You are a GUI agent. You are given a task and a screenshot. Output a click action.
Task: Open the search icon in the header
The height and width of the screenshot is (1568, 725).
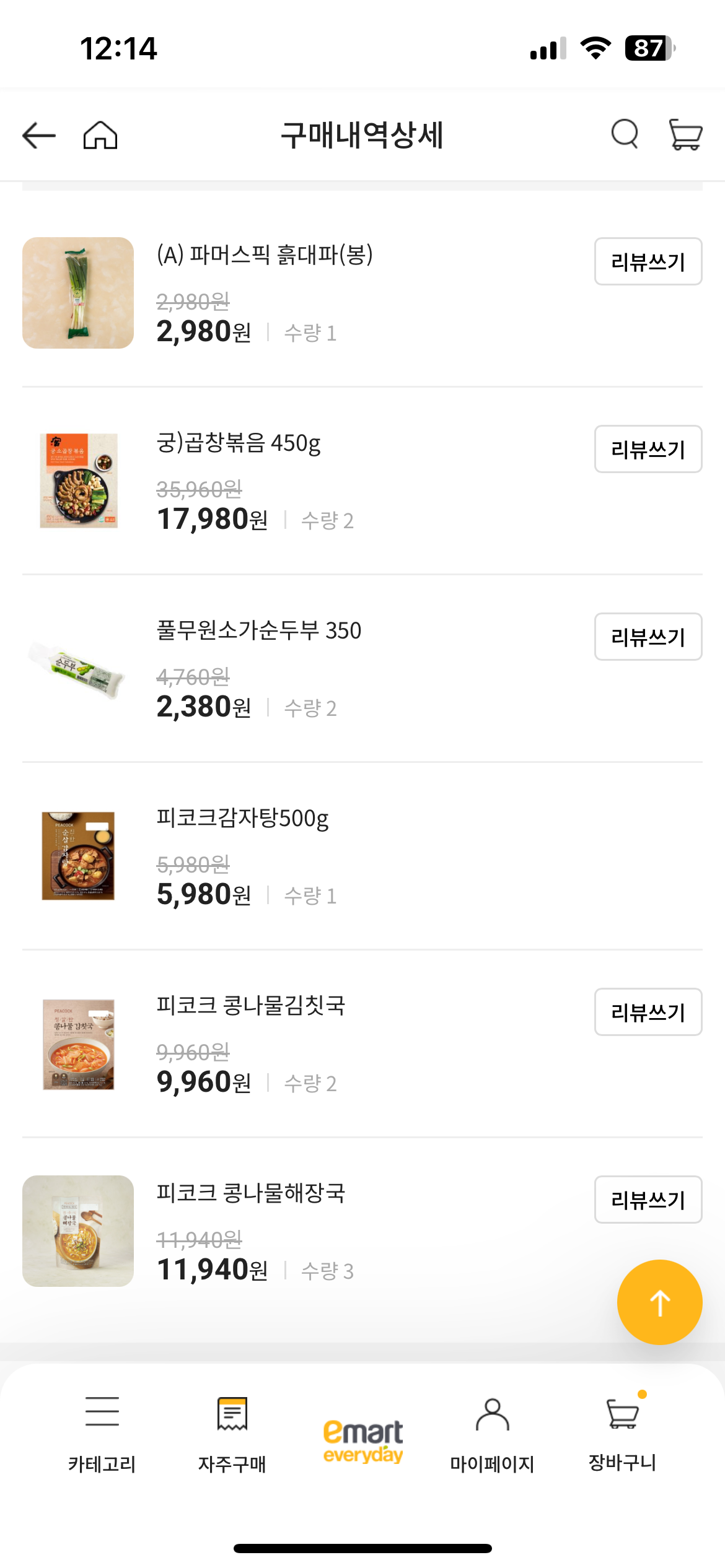[x=624, y=134]
